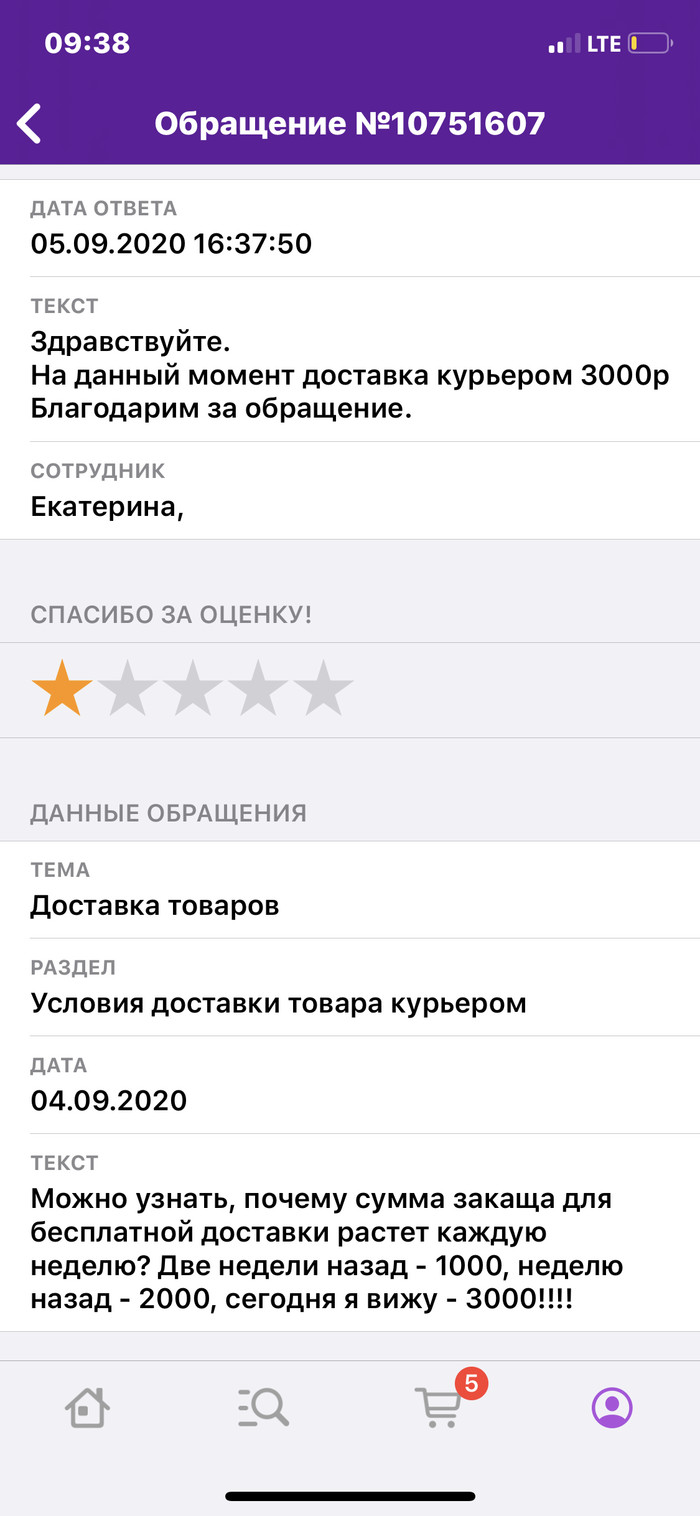
Task: Open the catalog search tab
Action: coord(264,1408)
